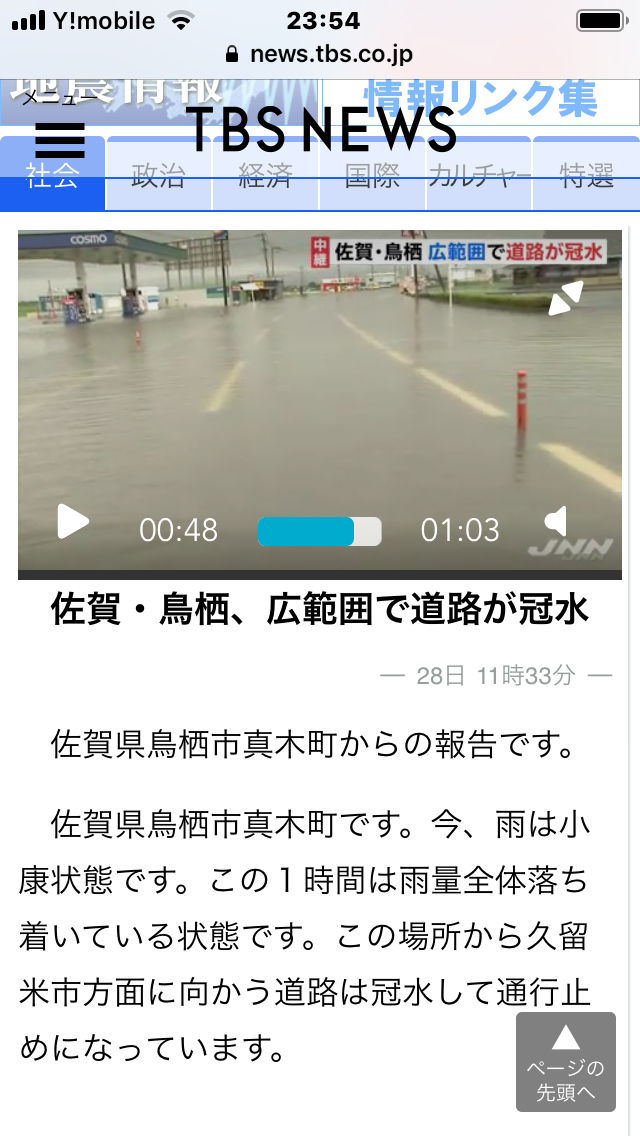Screen dimensions: 640x1136
Task: Open the 情報リンク集 banner
Action: (481, 100)
